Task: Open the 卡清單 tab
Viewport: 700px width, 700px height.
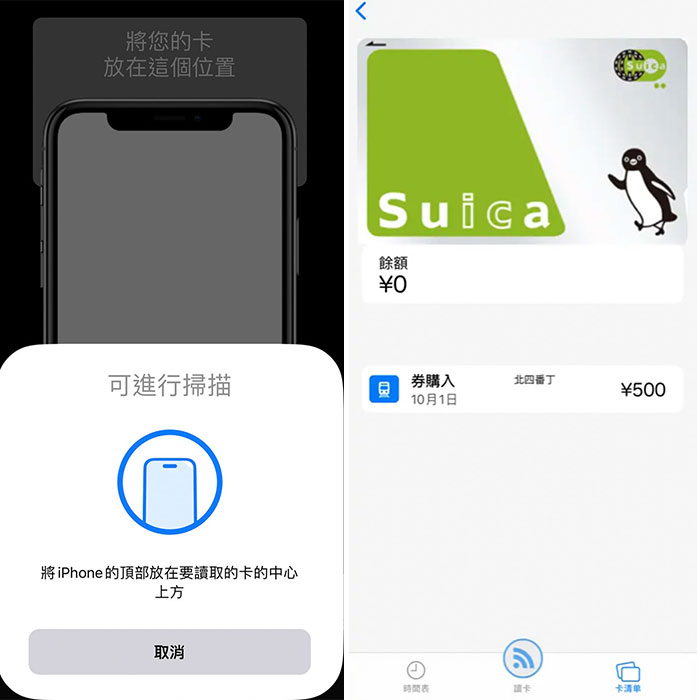Action: pyautogui.click(x=628, y=675)
